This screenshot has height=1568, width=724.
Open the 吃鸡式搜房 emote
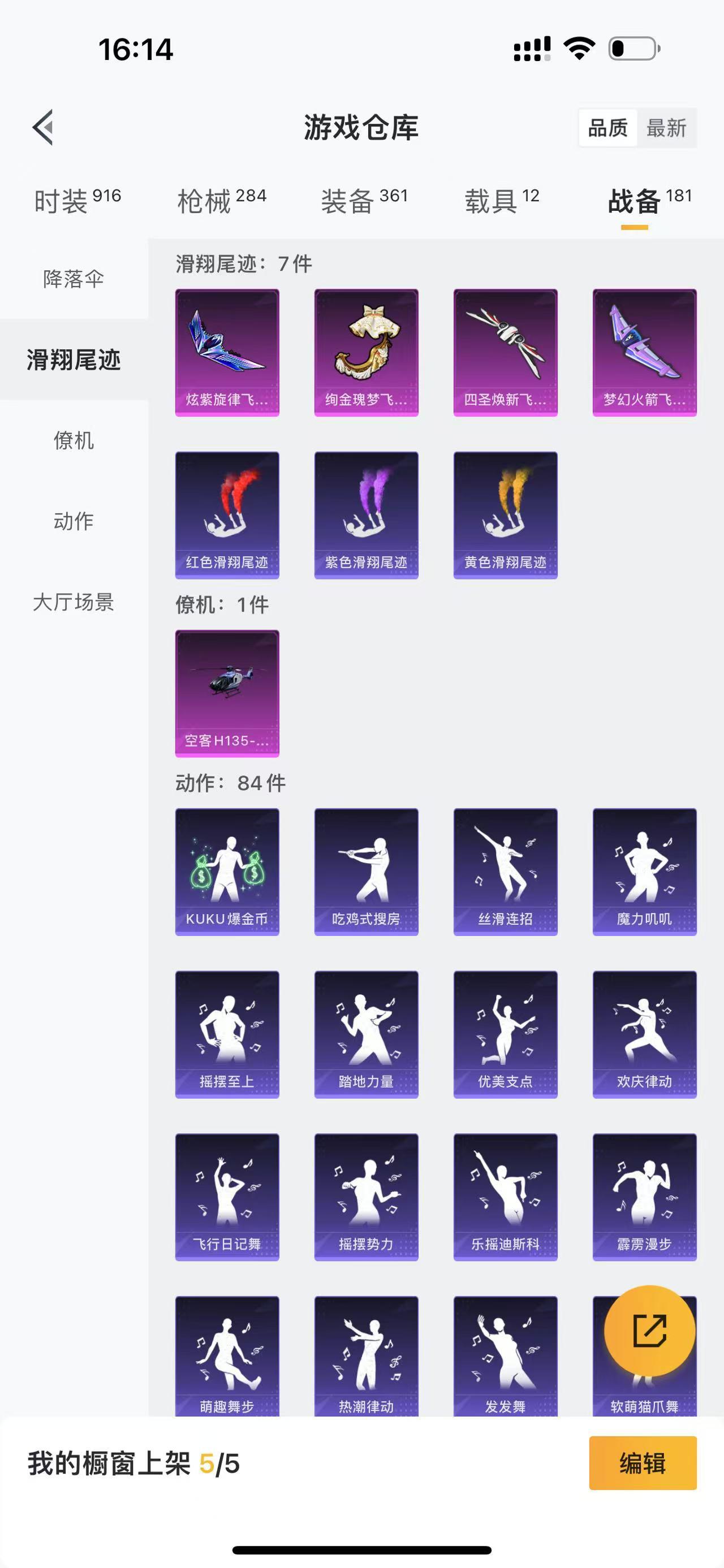click(366, 872)
